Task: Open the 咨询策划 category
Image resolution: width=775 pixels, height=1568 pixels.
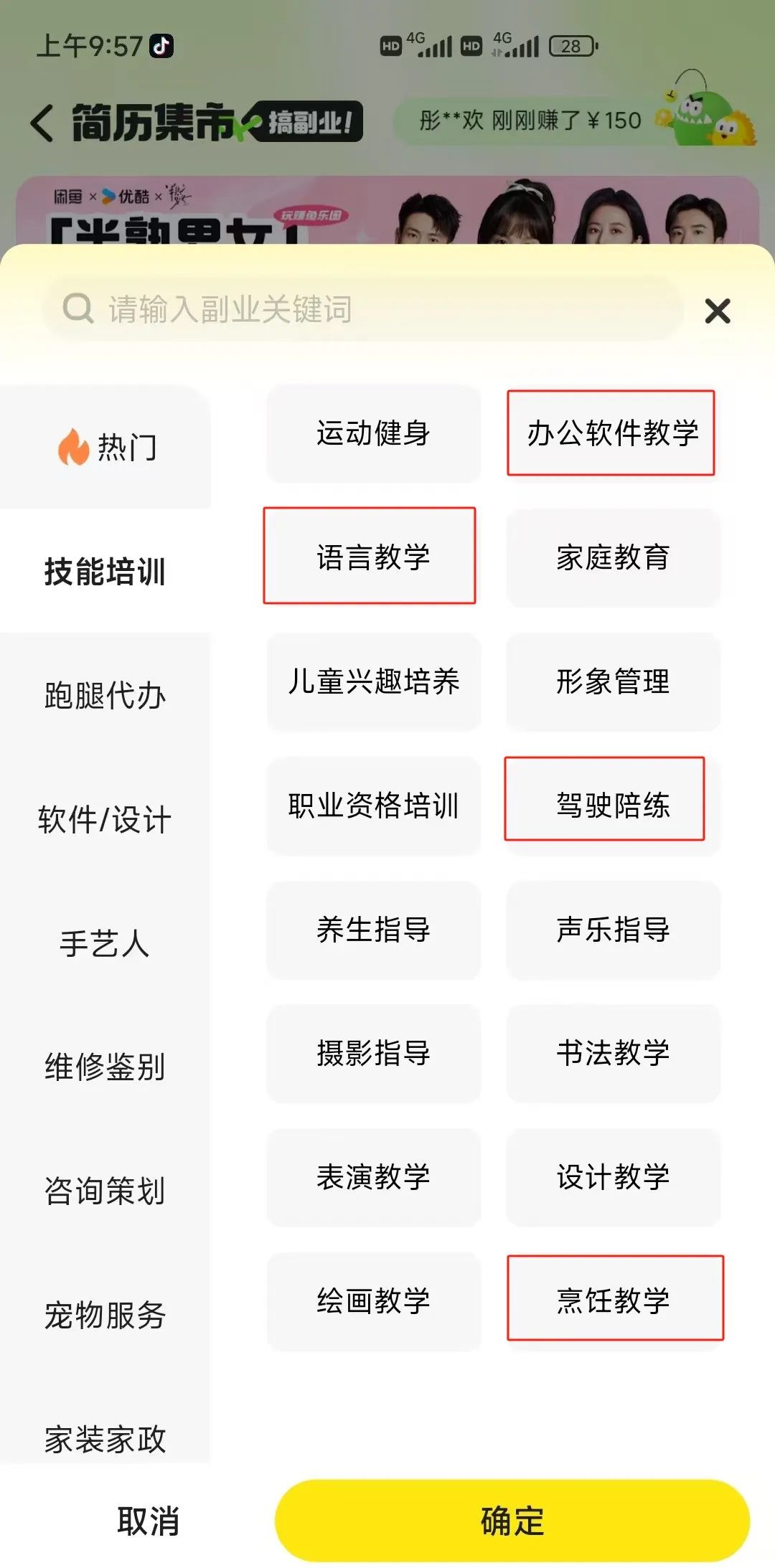Action: tap(105, 1191)
